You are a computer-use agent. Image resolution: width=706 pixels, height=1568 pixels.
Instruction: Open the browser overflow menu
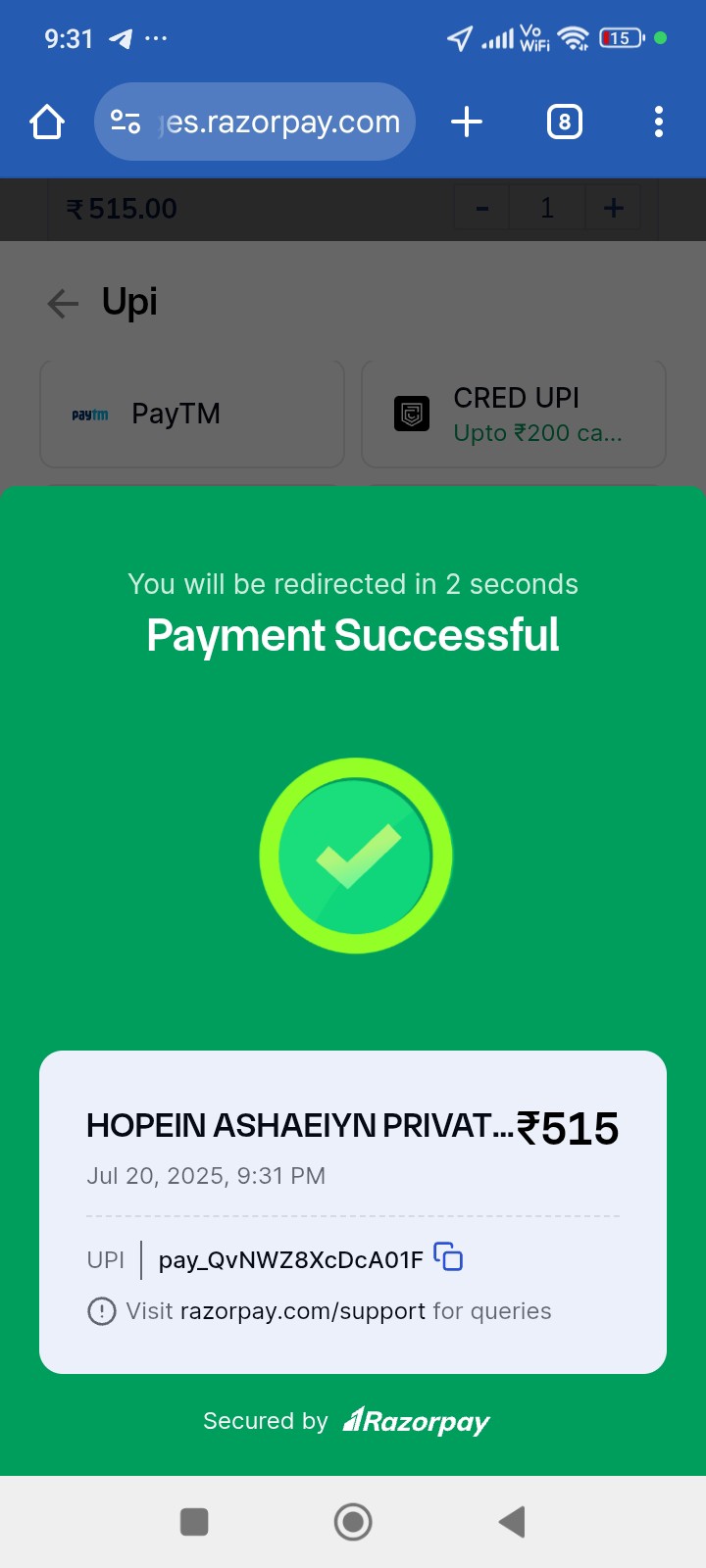[x=659, y=122]
